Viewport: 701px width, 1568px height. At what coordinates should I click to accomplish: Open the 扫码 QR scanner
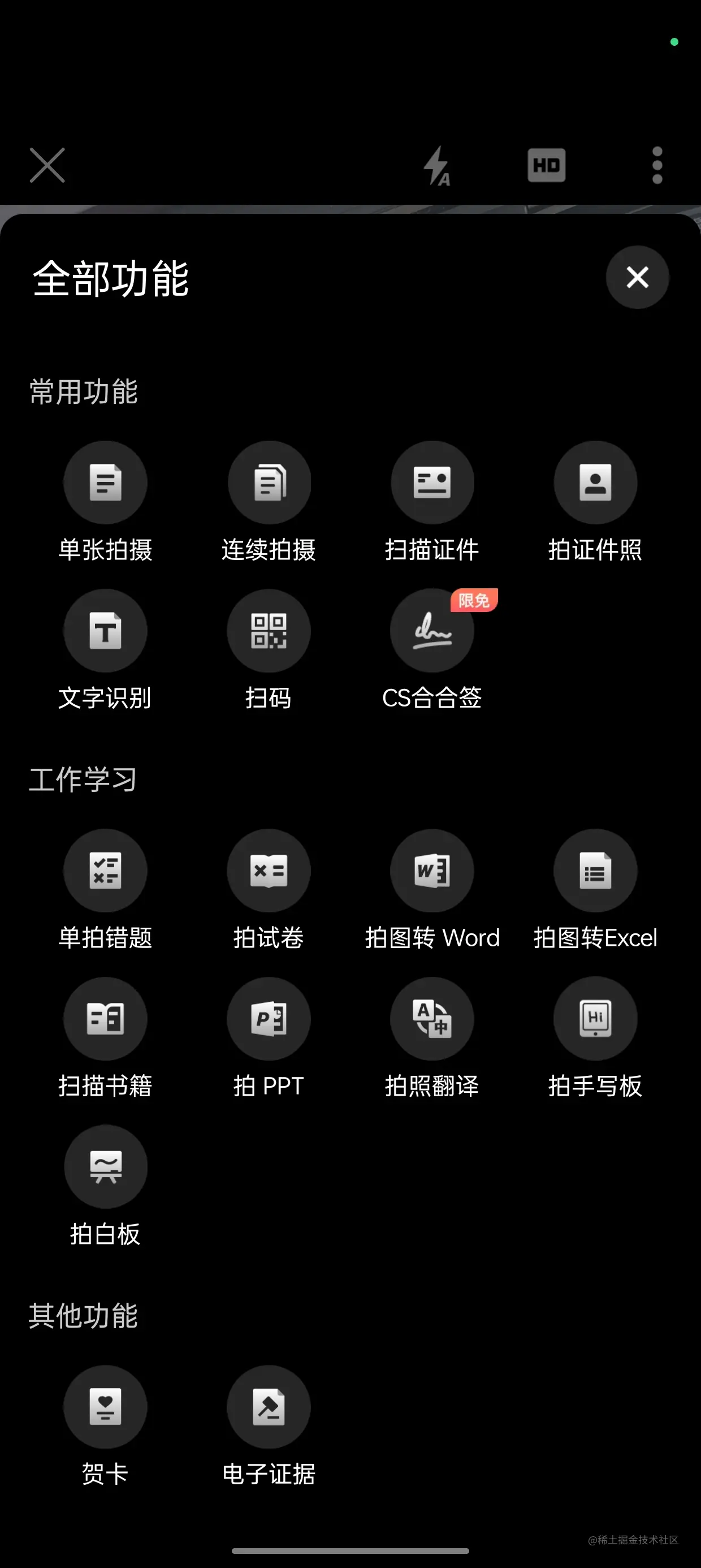269,631
